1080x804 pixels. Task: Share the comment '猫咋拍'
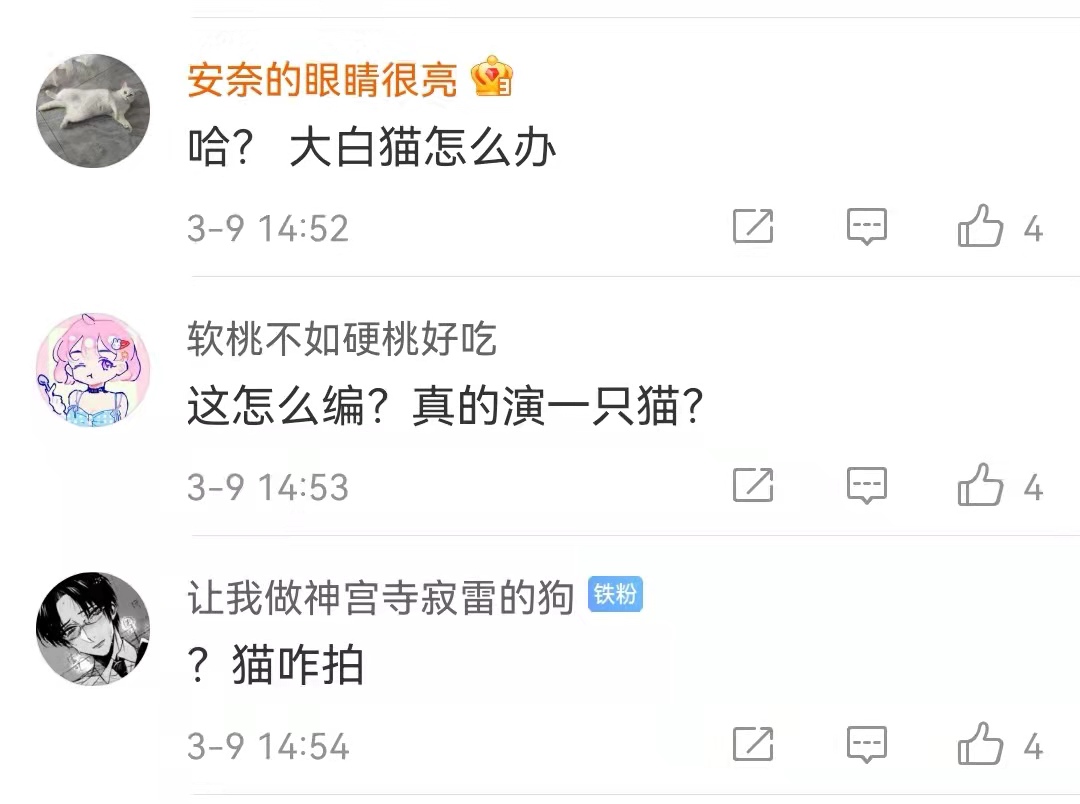click(753, 745)
